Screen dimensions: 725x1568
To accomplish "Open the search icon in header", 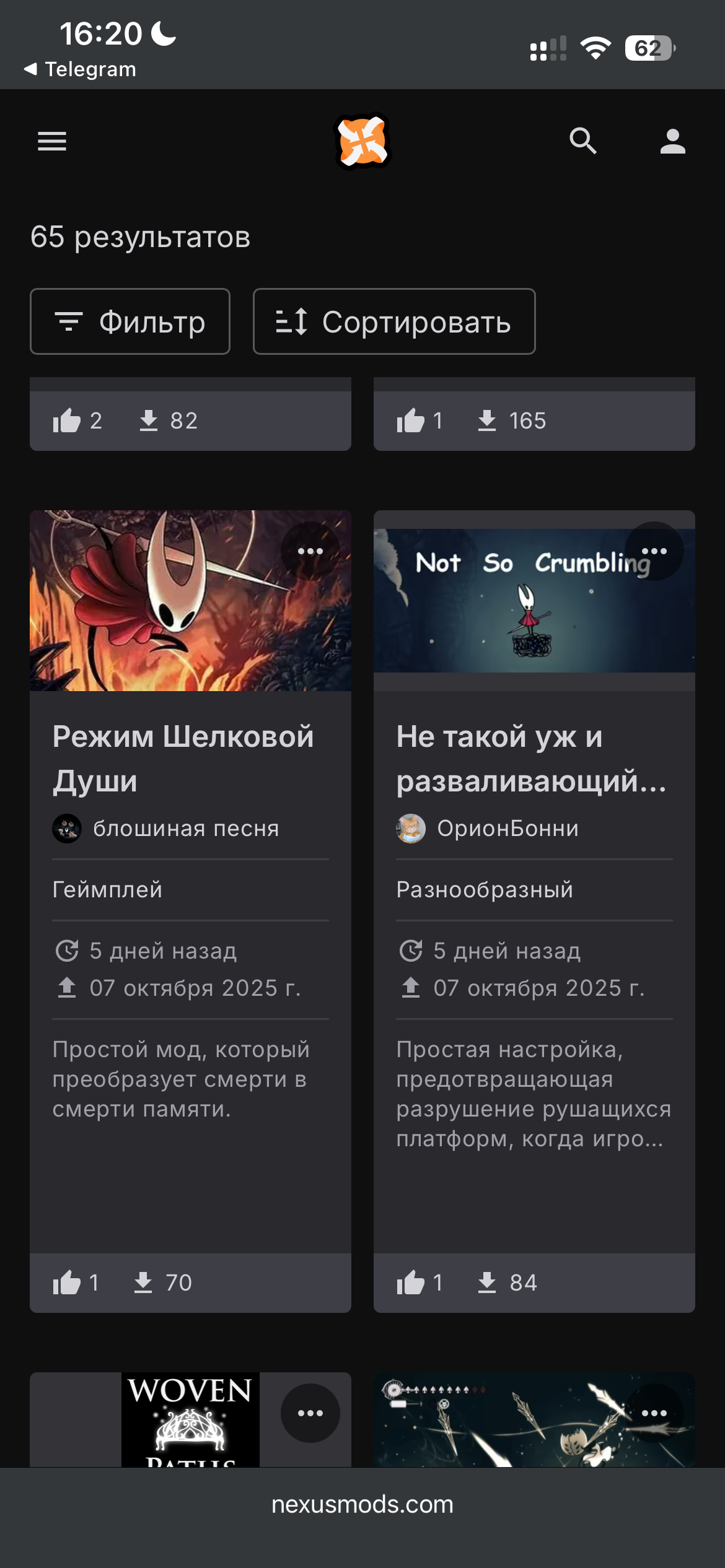I will [x=582, y=141].
